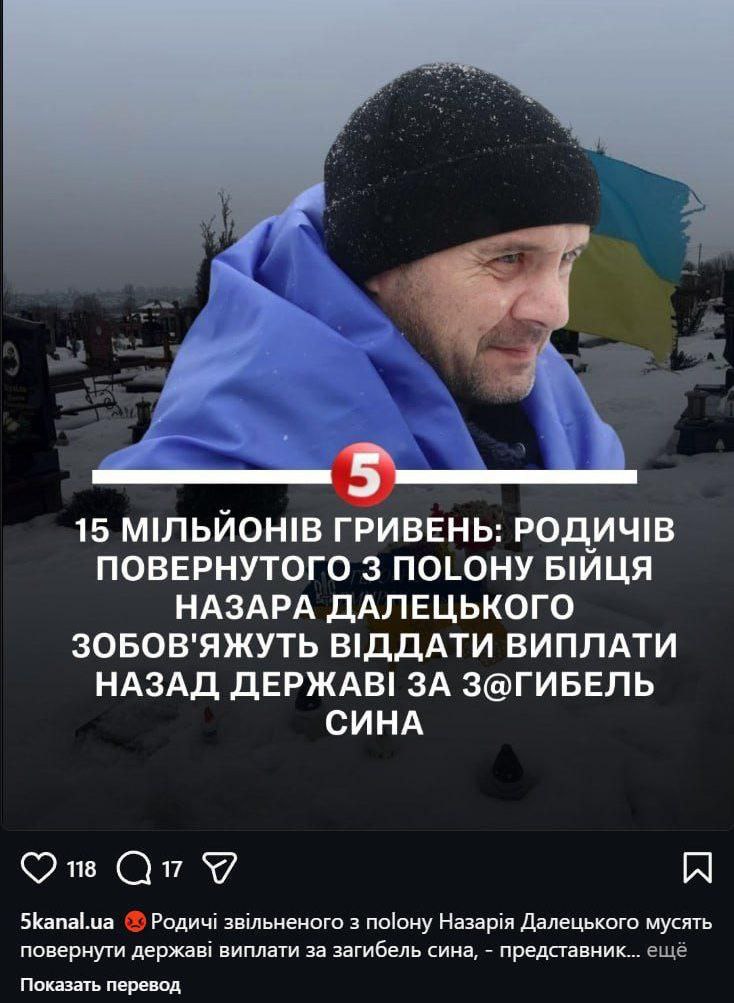734x1003 pixels.
Task: Open the post image
Action: (x=367, y=415)
